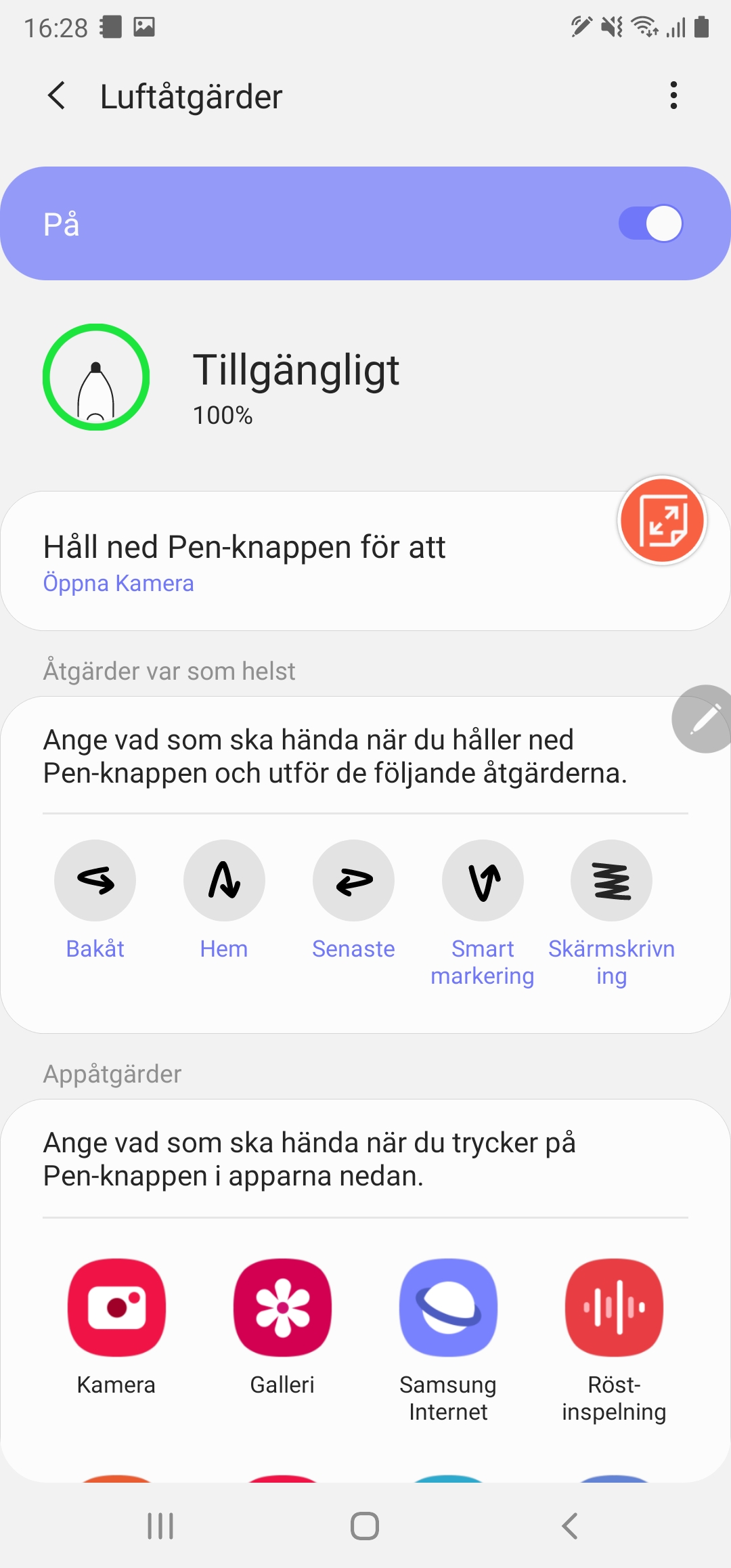The height and width of the screenshot is (1568, 731).
Task: Go to the home screen
Action: 365,1526
